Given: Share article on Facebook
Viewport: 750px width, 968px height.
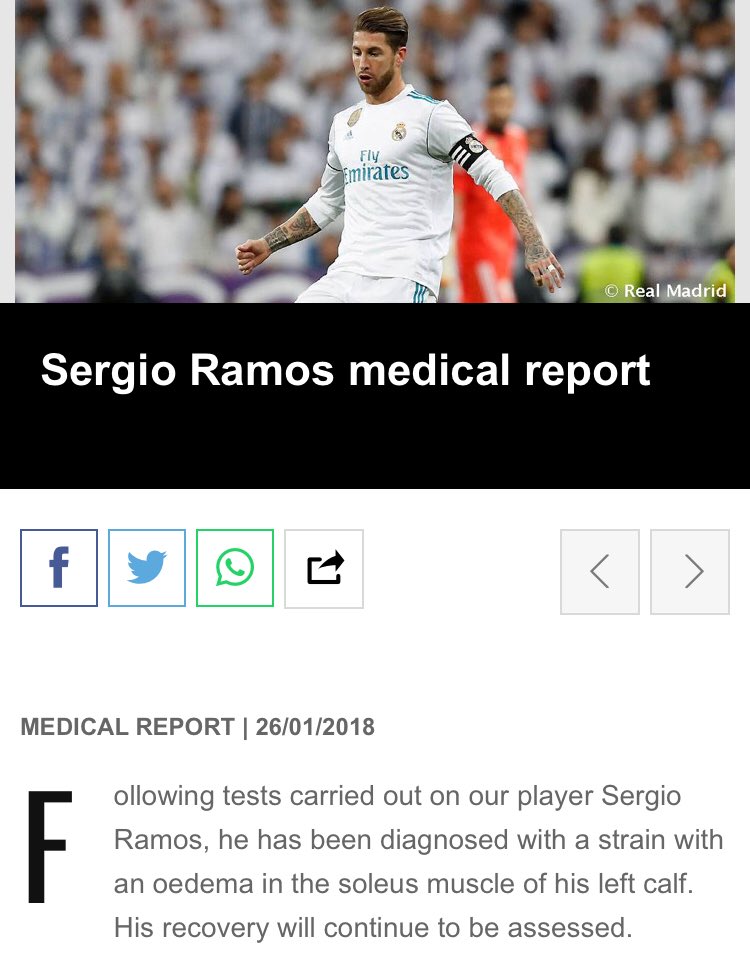Looking at the screenshot, I should tap(59, 568).
